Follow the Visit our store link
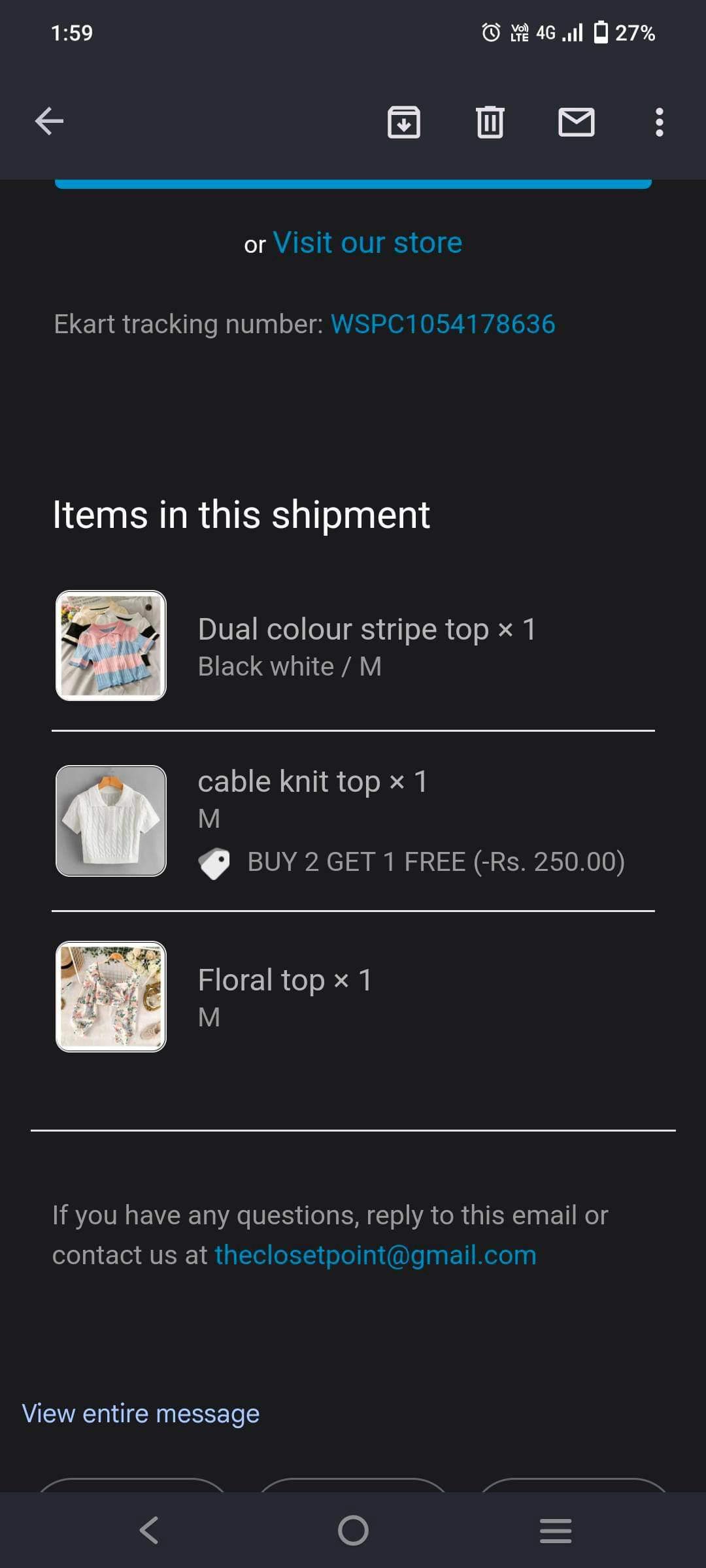 367,243
